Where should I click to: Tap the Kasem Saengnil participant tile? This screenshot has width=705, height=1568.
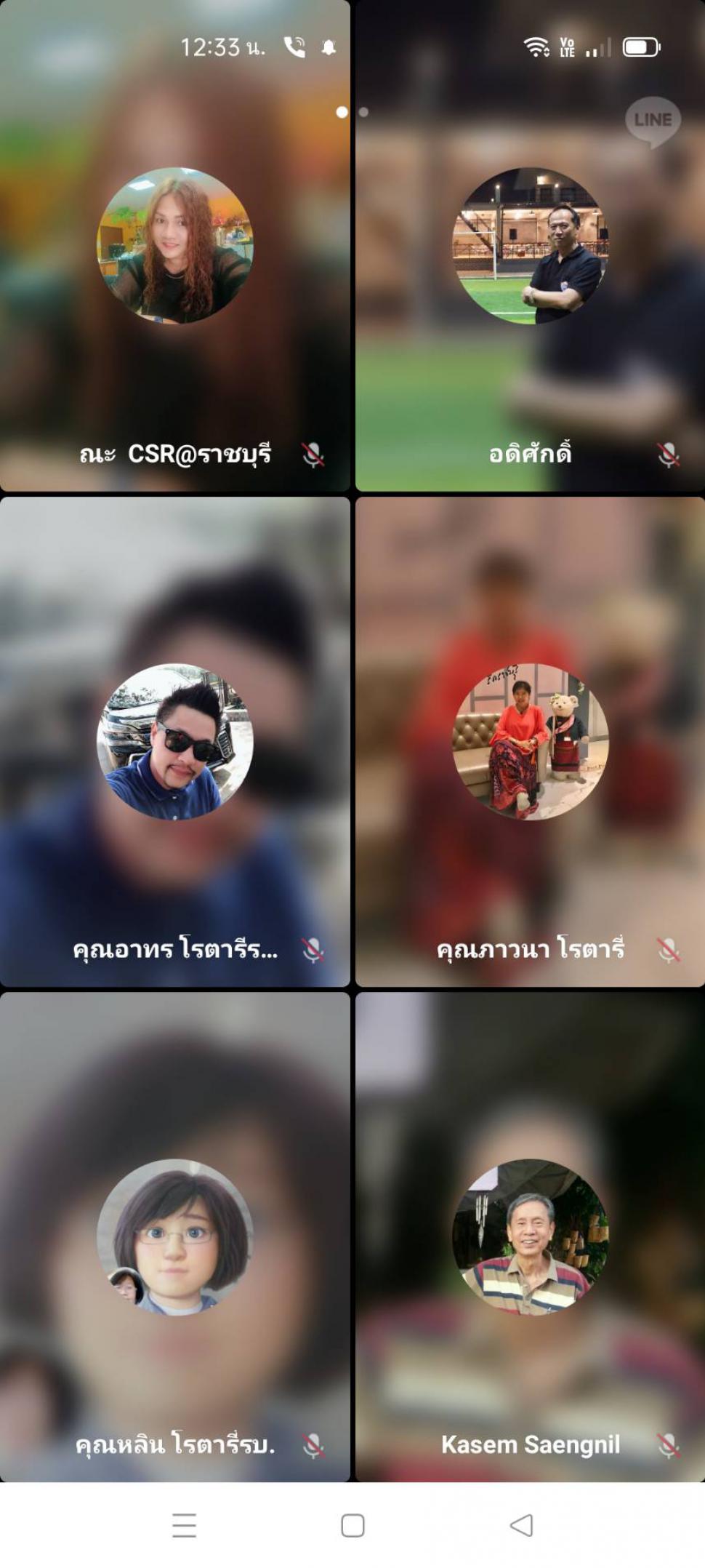[530, 1237]
